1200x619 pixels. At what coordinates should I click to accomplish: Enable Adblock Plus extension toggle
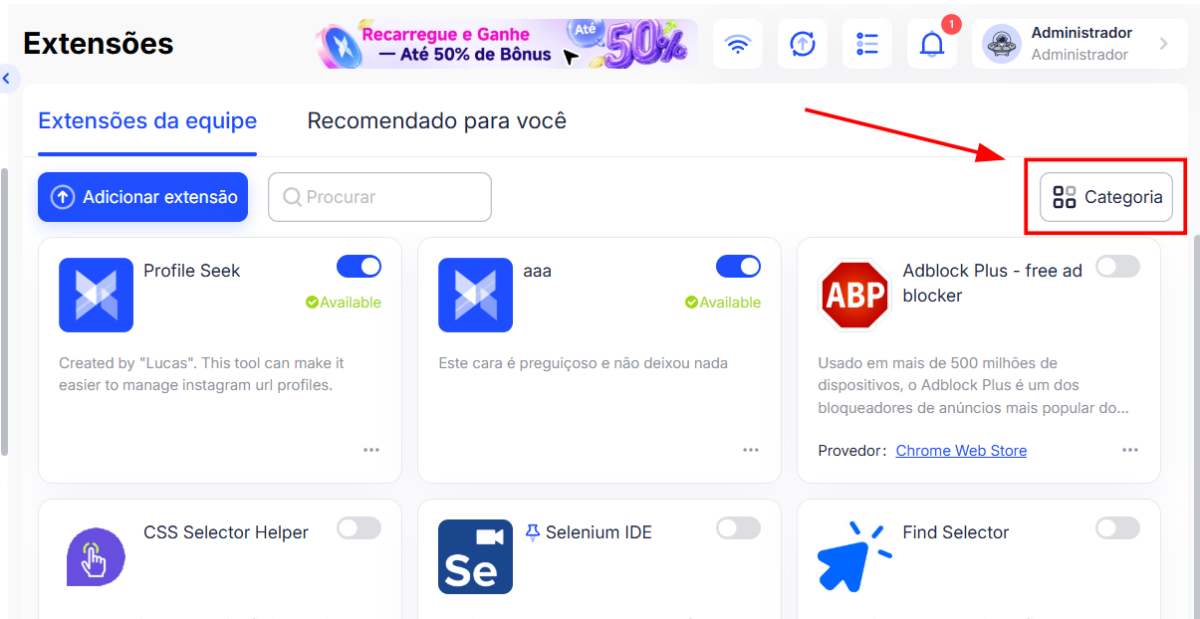point(1118,266)
